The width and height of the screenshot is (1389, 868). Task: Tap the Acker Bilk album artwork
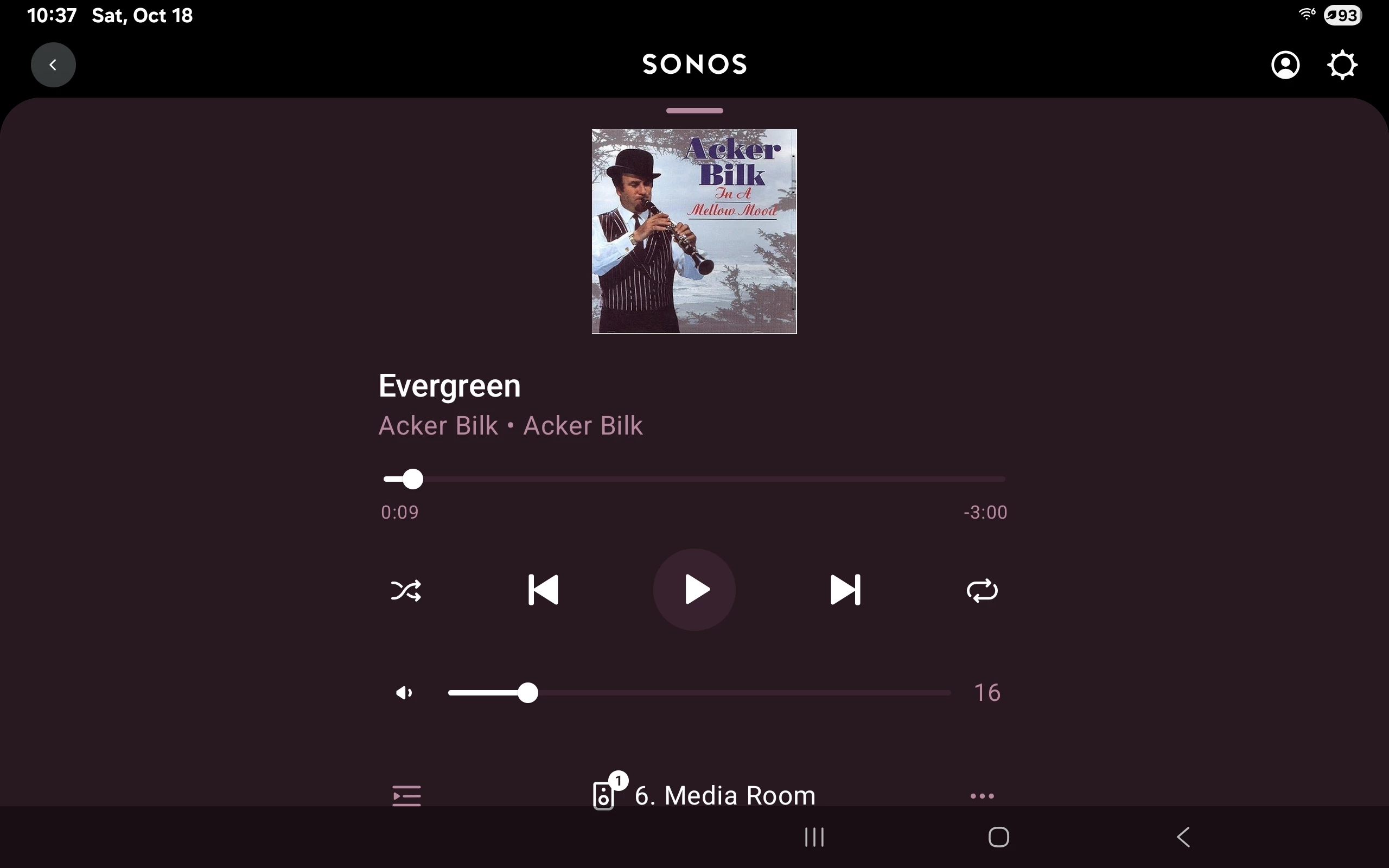(x=694, y=231)
